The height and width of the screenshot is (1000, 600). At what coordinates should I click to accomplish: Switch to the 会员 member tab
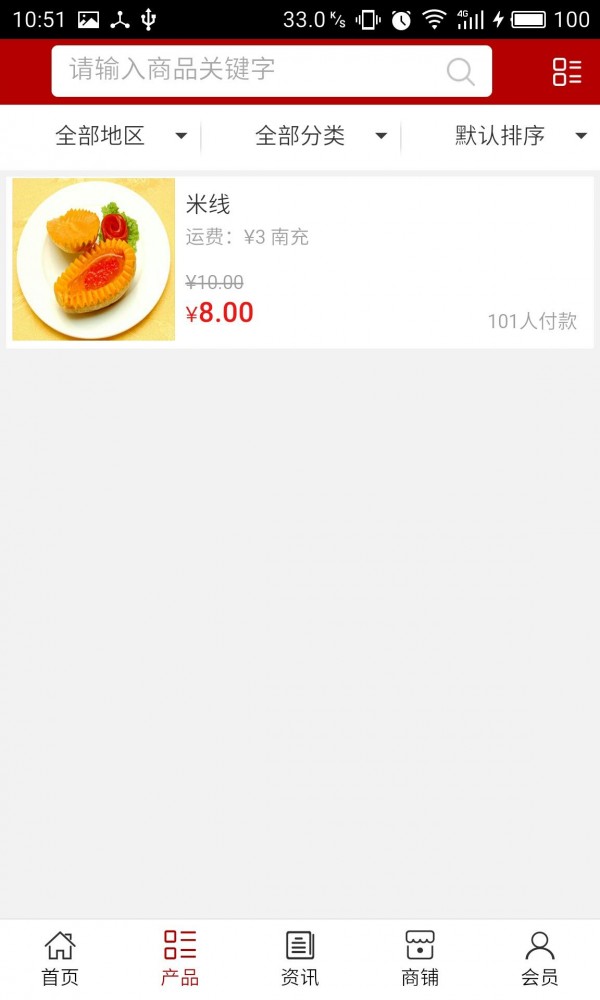point(540,958)
